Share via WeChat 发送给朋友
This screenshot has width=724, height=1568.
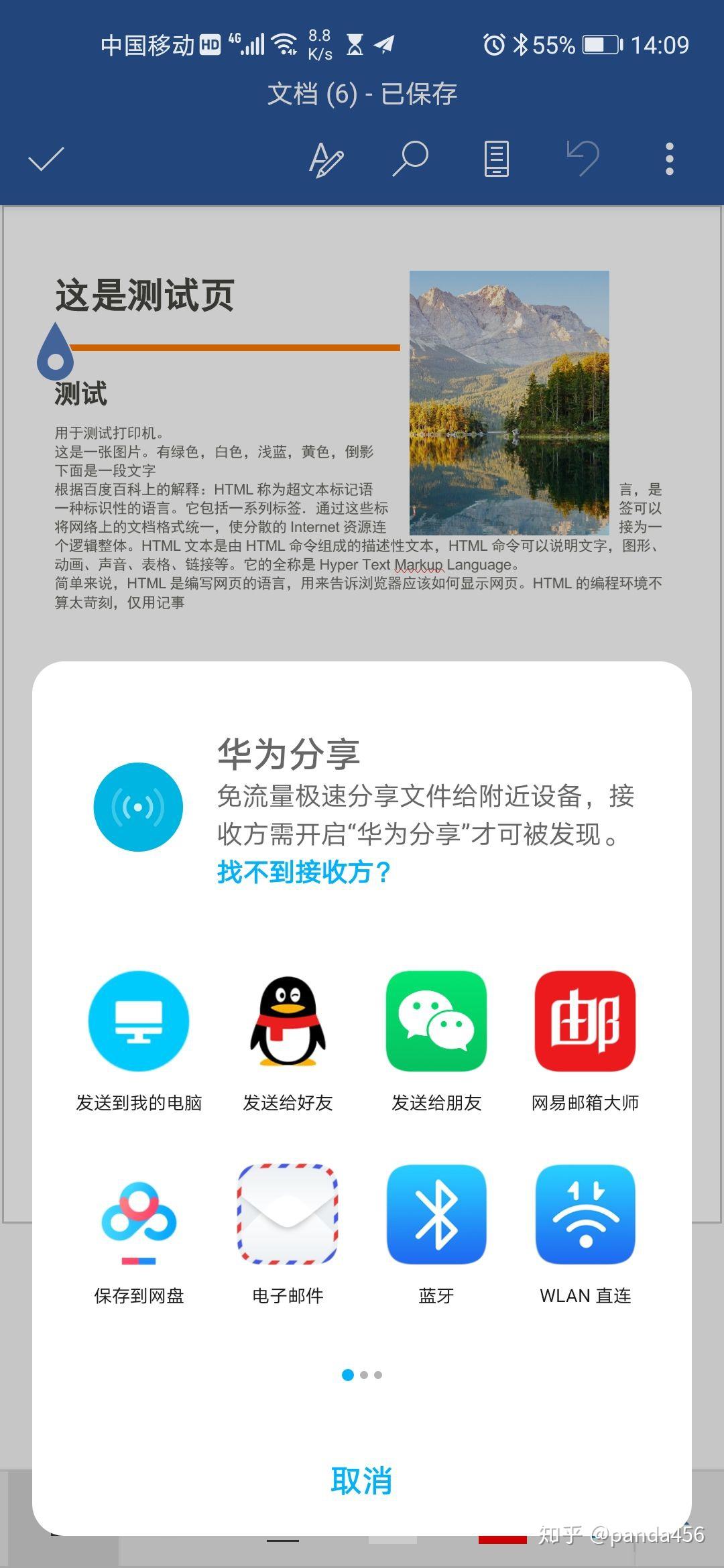click(x=436, y=1021)
